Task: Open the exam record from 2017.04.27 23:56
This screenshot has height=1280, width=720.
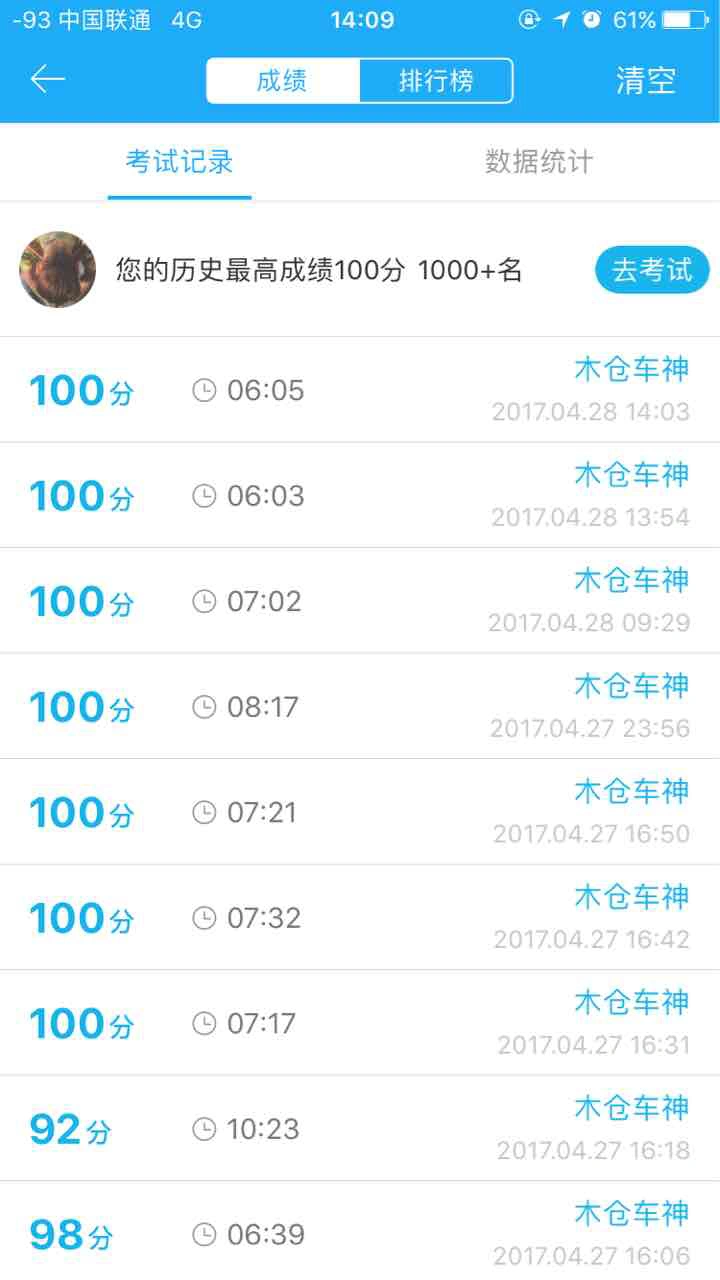Action: [360, 706]
